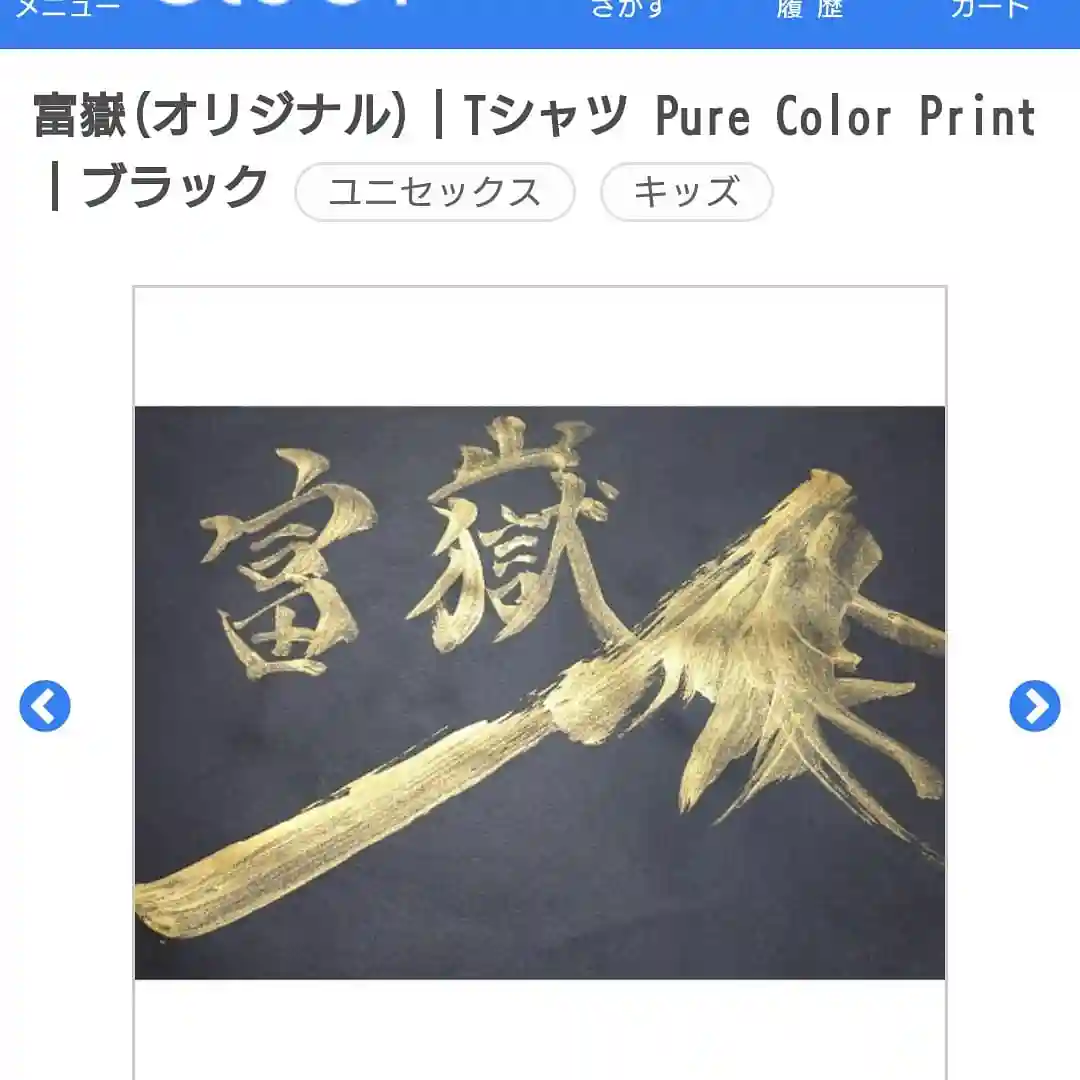
Task: Select the ユニセックス chip
Action: (435, 192)
